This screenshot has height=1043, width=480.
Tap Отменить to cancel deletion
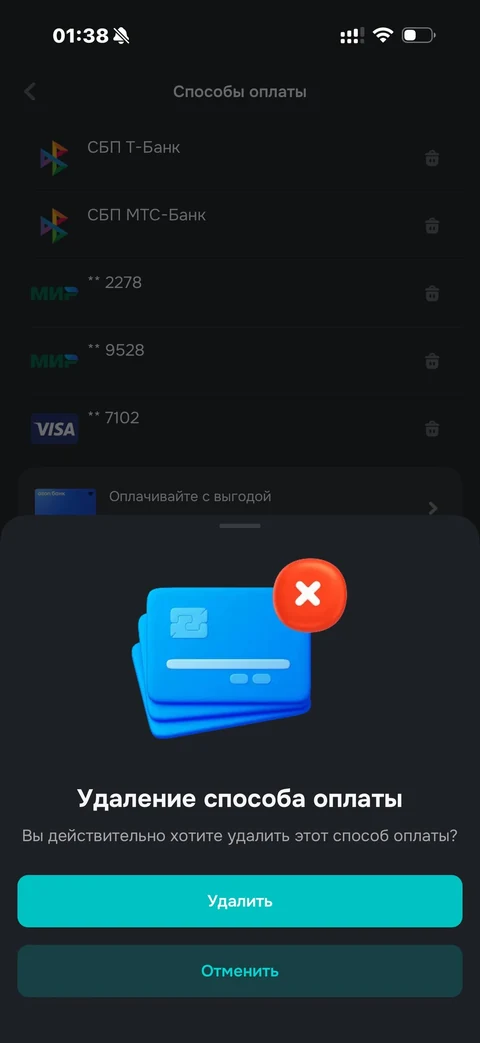click(x=239, y=970)
